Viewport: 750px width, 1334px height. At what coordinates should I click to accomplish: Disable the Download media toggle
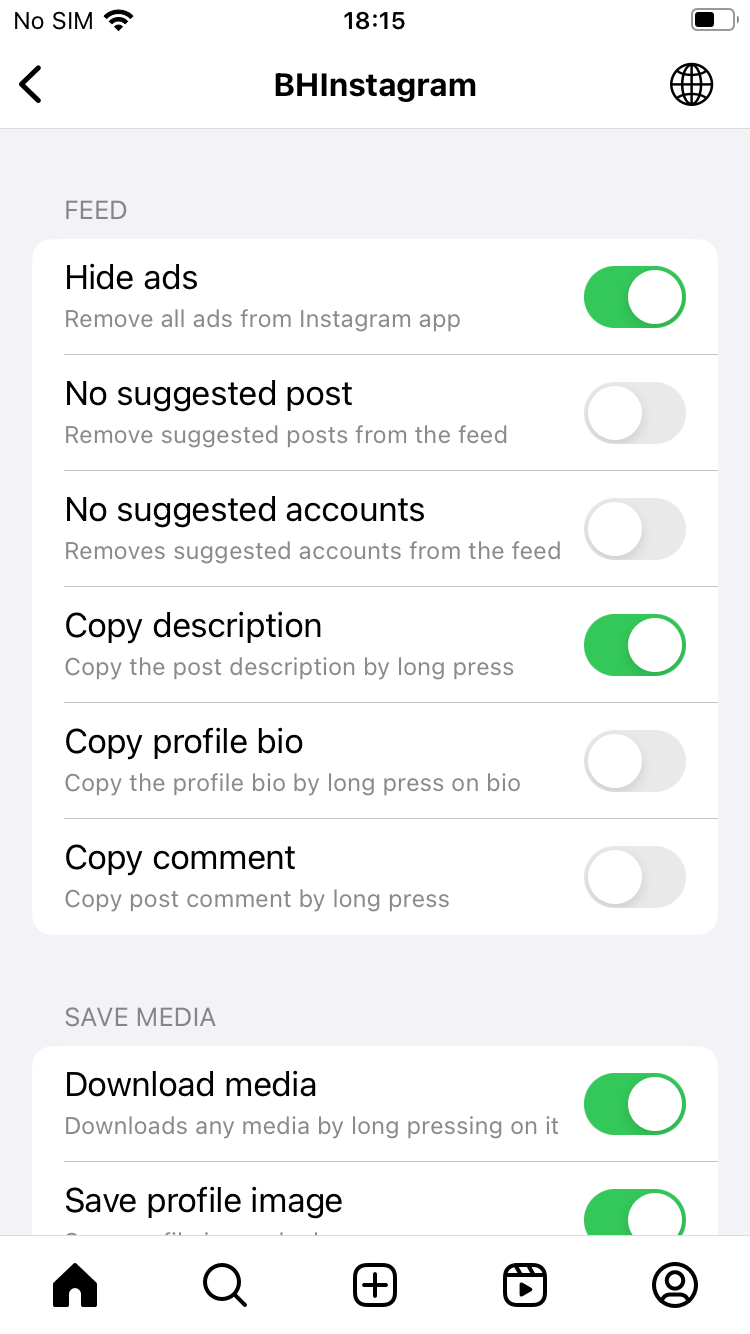click(x=634, y=1104)
